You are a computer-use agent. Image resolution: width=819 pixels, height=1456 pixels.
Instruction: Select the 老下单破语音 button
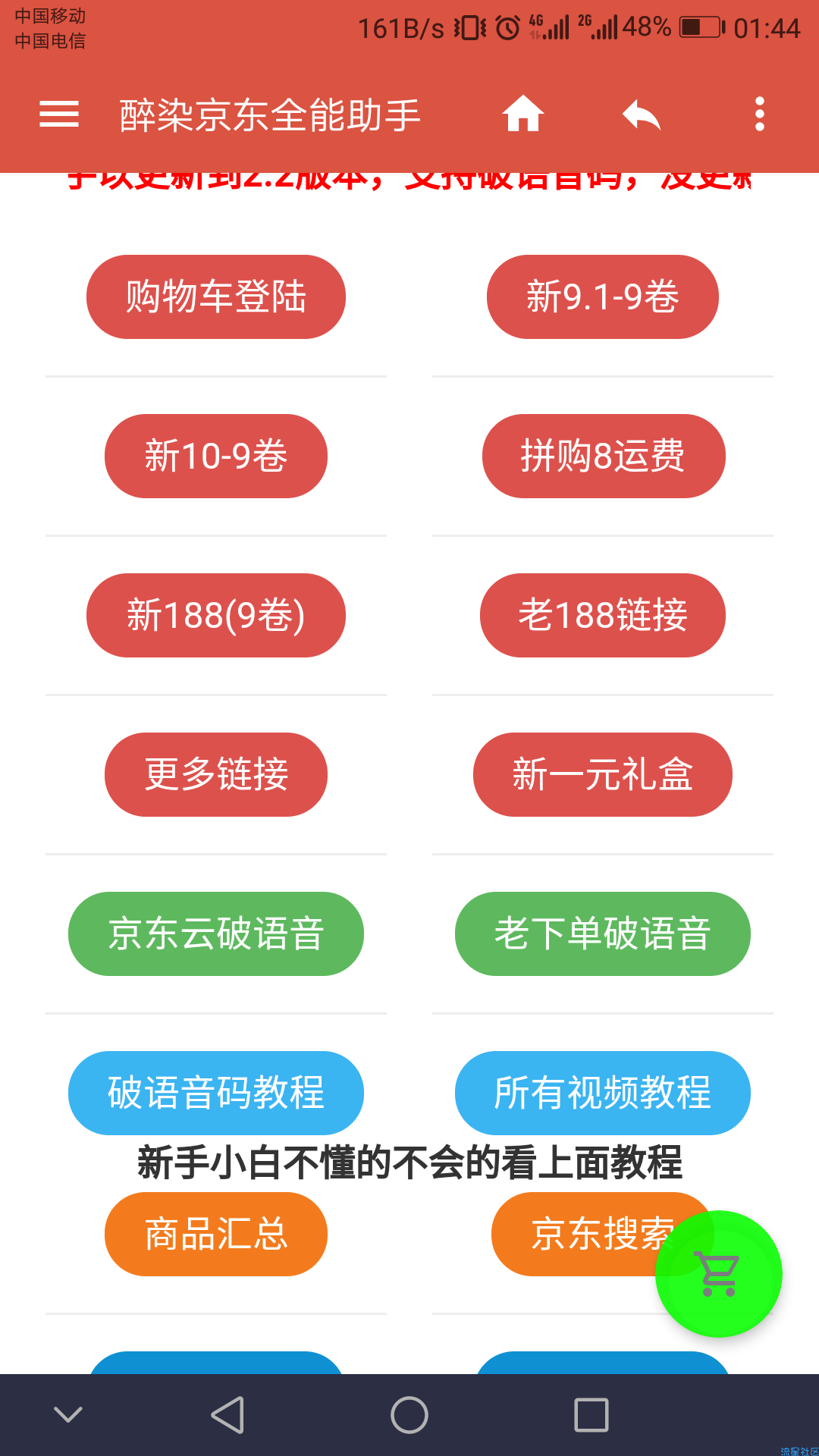tap(603, 934)
